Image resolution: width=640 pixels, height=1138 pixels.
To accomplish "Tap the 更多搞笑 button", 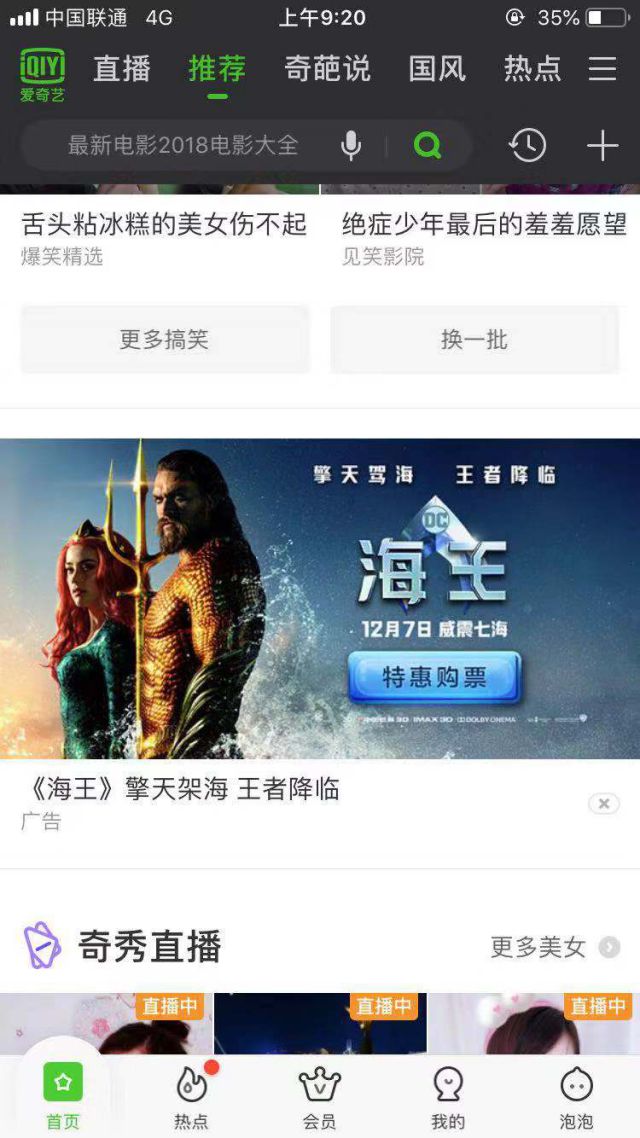I will pos(165,340).
